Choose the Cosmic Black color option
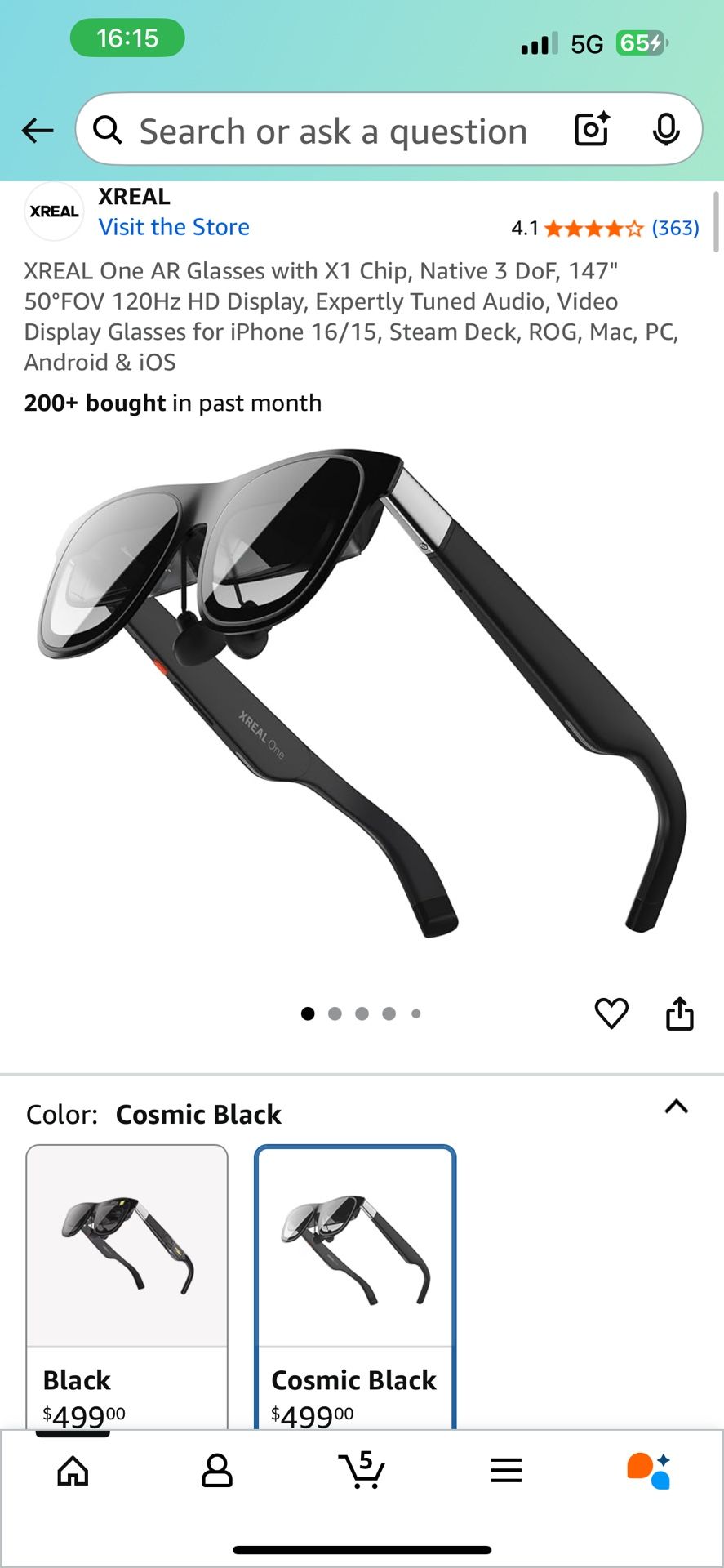The image size is (724, 1568). click(355, 1286)
